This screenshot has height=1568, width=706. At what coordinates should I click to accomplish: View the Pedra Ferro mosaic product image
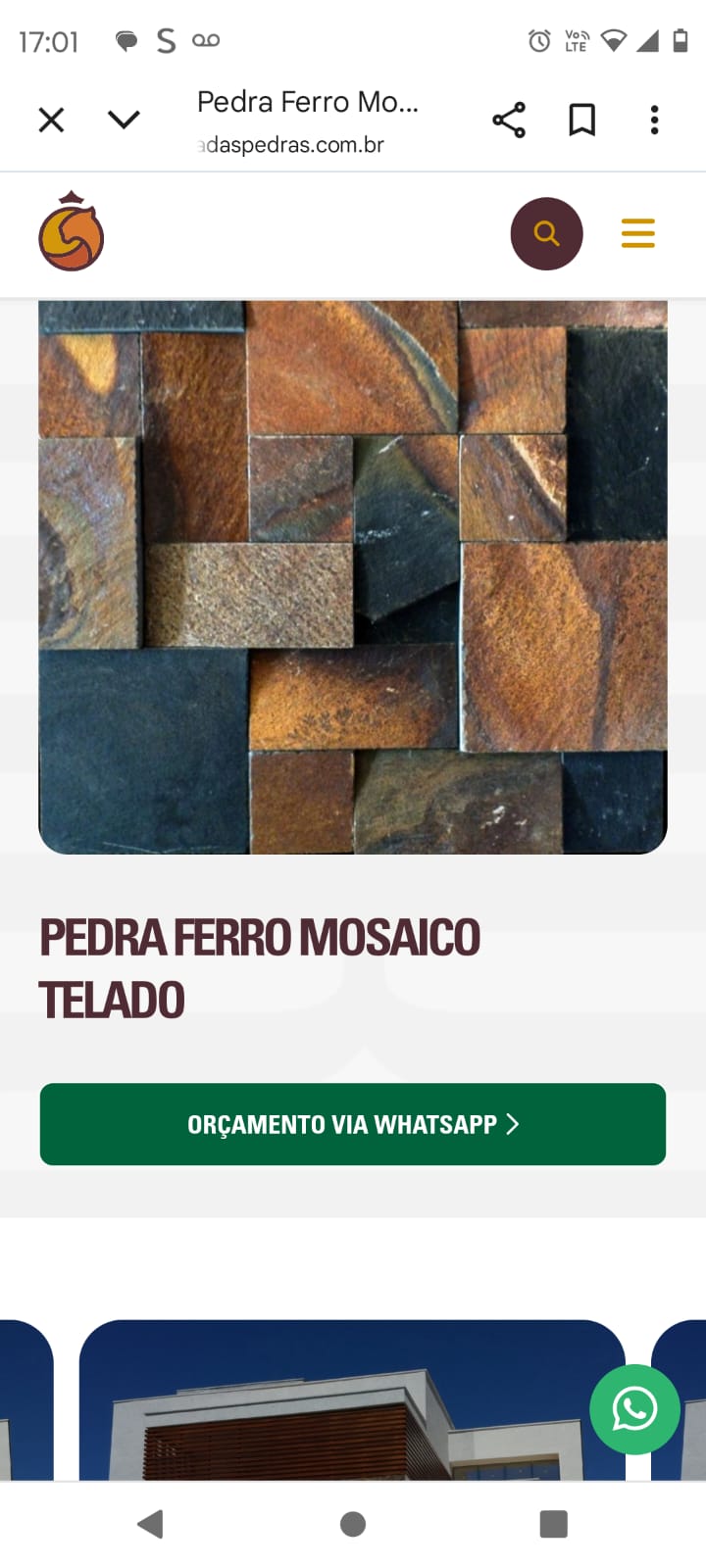[x=353, y=576]
